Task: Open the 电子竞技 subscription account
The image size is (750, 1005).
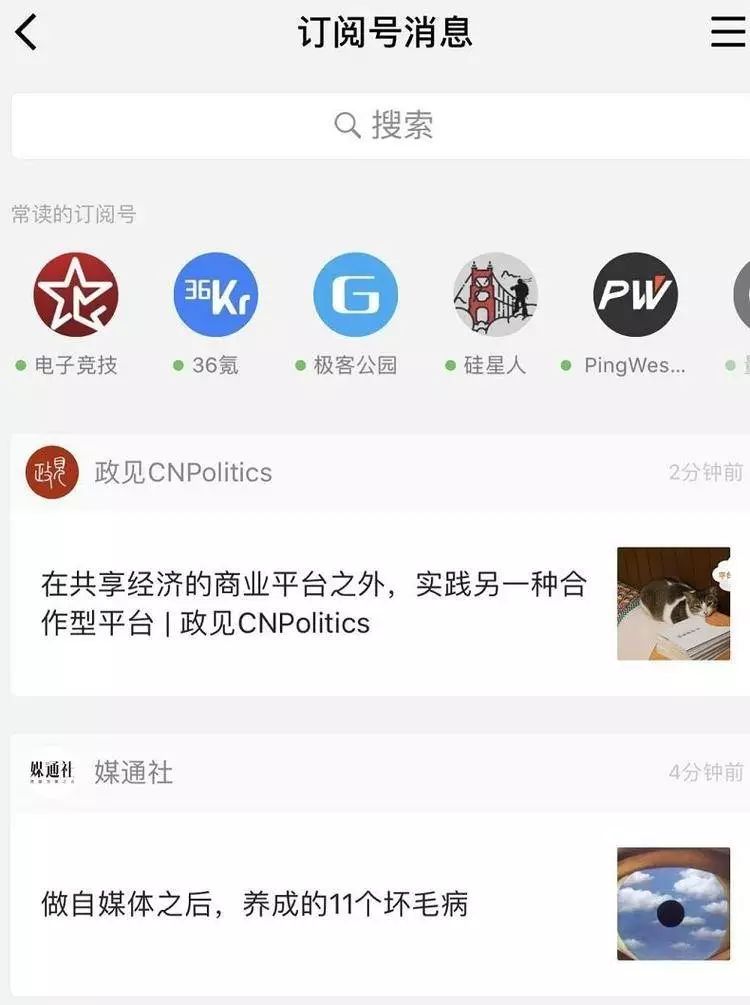Action: pyautogui.click(x=76, y=295)
